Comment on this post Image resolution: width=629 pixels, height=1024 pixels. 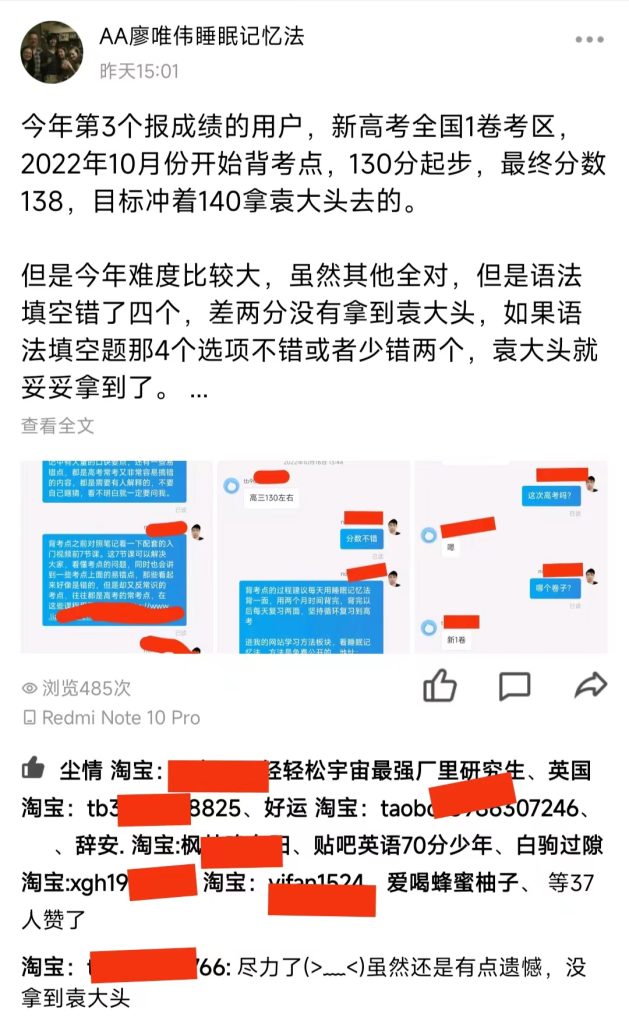(x=514, y=686)
